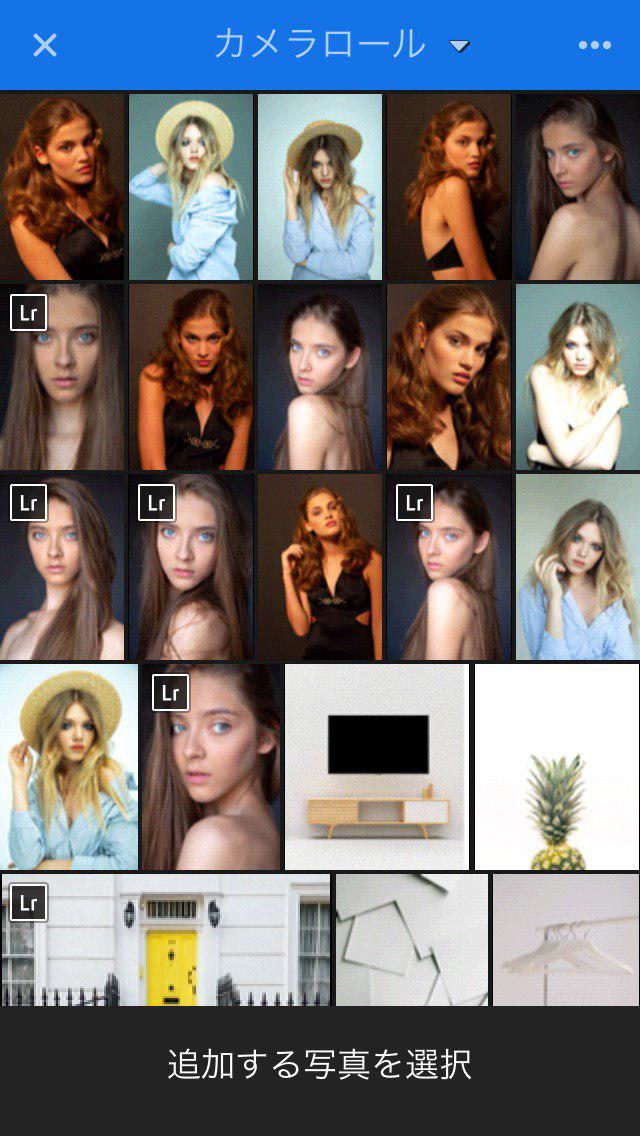640x1136 pixels.
Task: Pick the white clothes hangers photo
Action: coord(566,940)
